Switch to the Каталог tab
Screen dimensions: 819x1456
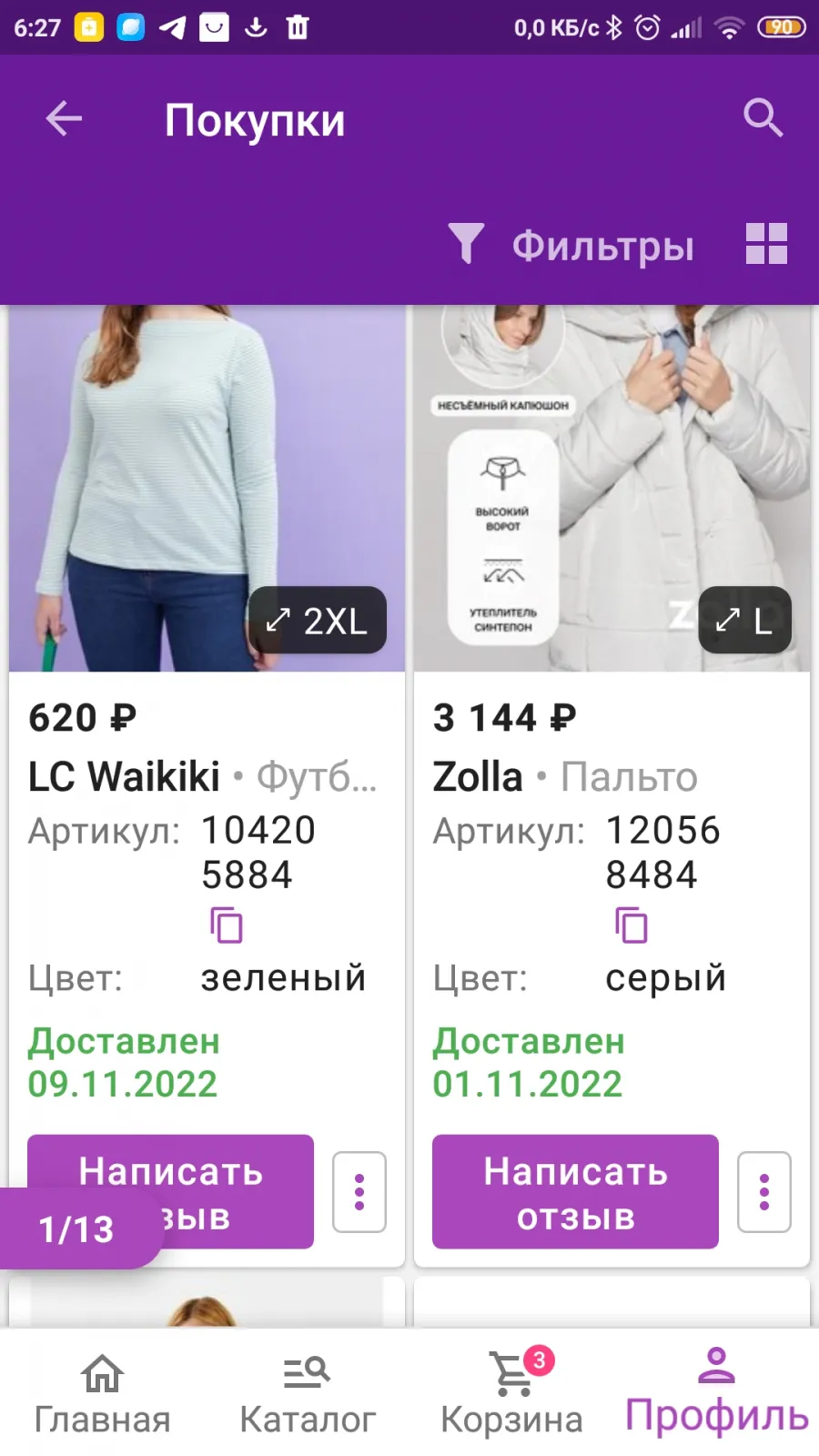[308, 1394]
